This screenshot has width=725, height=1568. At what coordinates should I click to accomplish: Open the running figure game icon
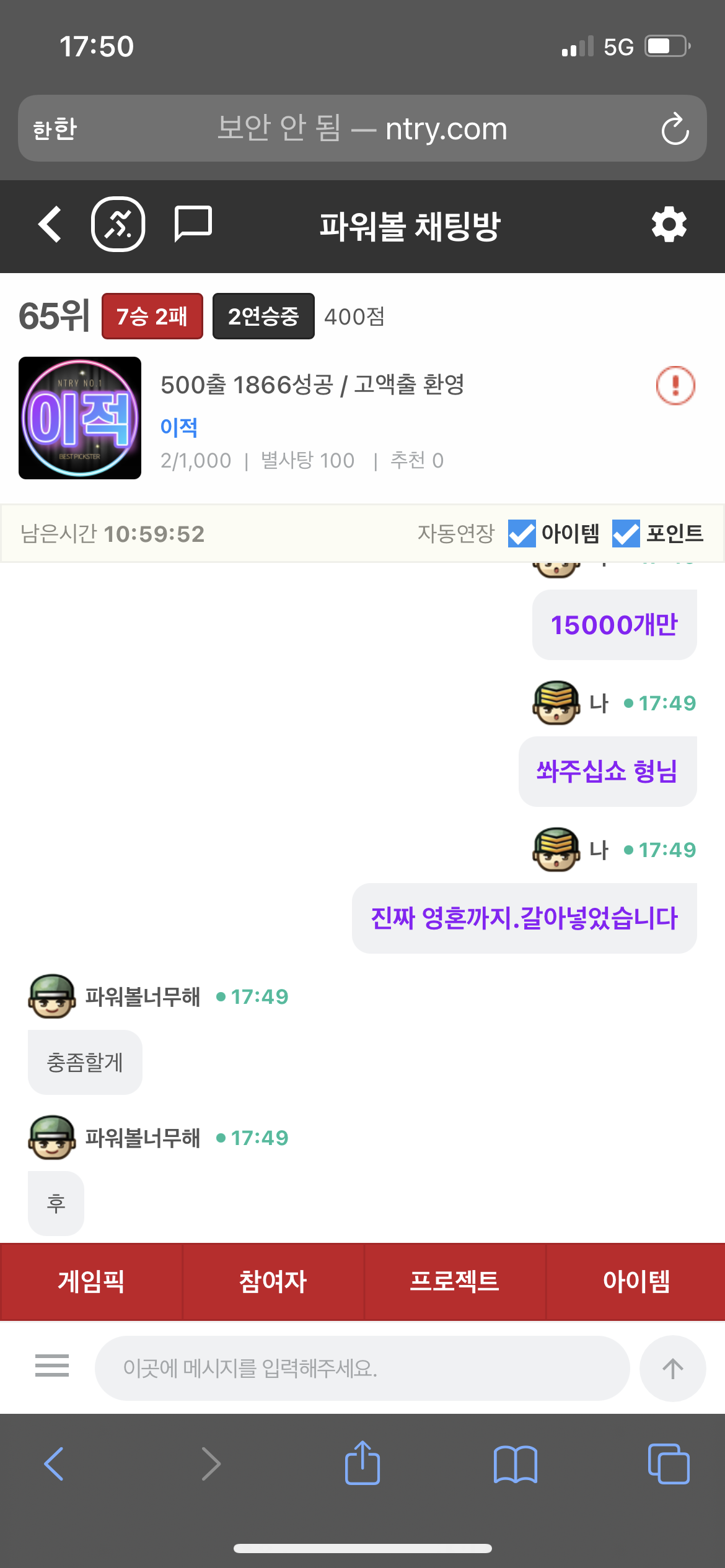click(x=118, y=224)
